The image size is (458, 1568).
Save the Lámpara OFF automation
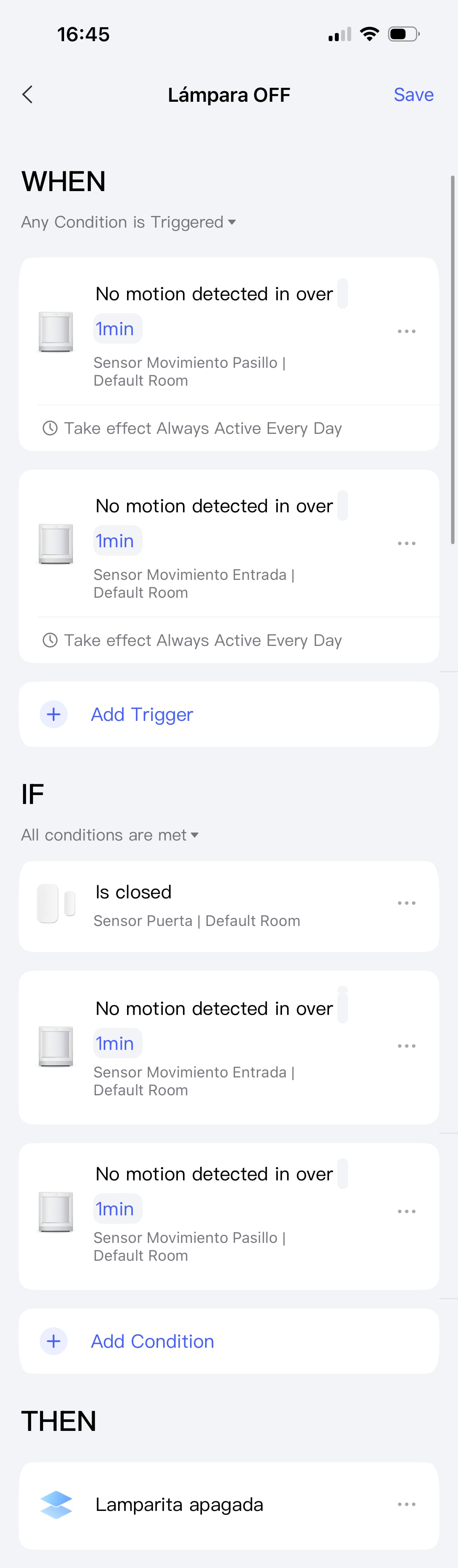click(413, 94)
